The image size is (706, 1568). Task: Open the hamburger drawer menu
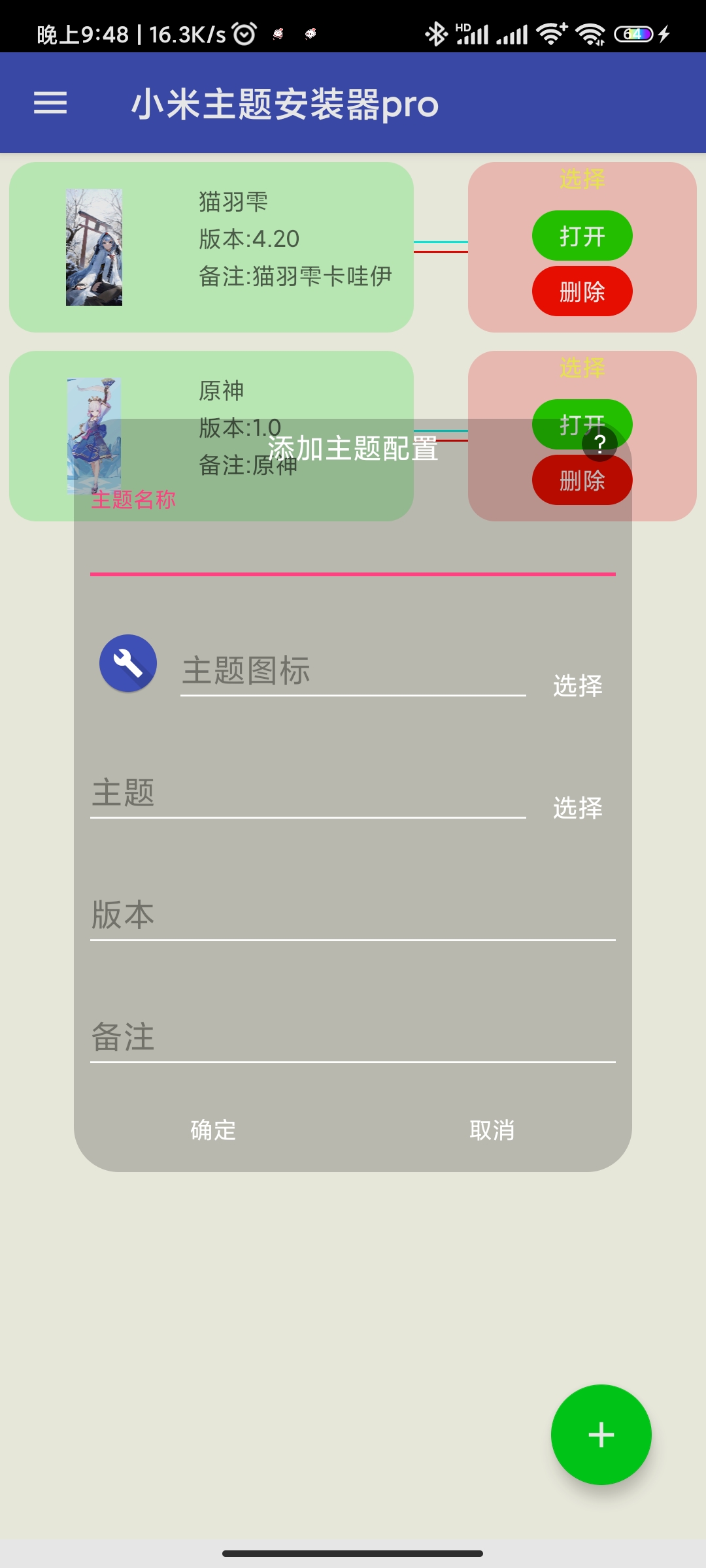(50, 103)
